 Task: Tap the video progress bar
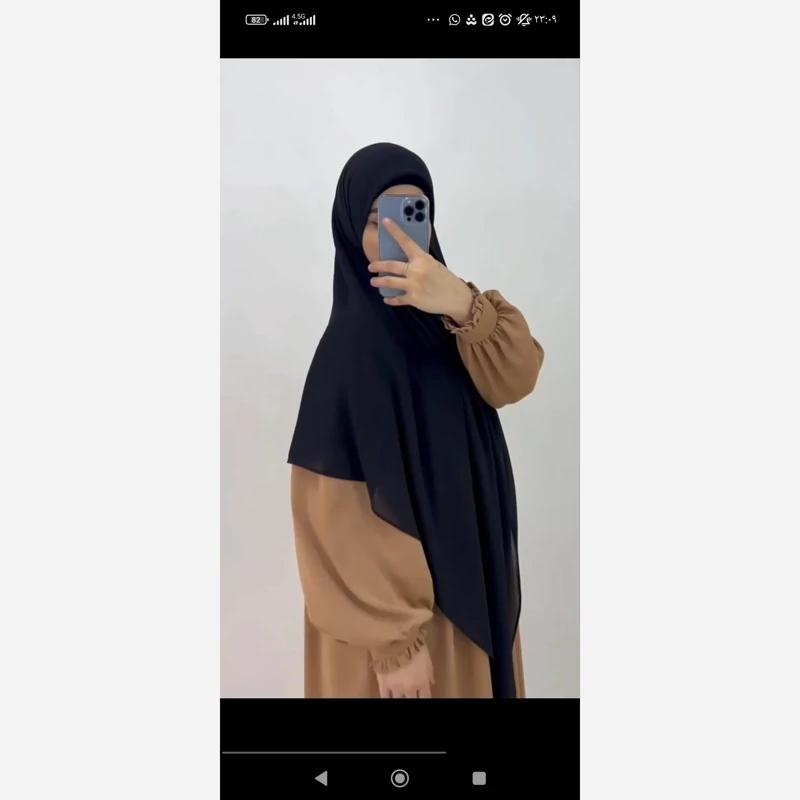tap(334, 752)
